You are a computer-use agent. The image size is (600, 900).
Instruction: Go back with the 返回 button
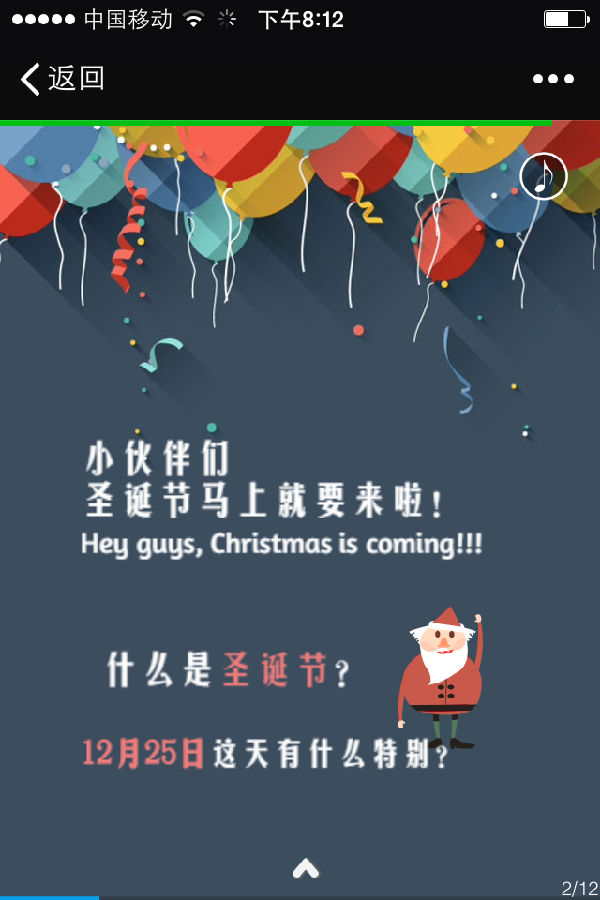coord(62,78)
